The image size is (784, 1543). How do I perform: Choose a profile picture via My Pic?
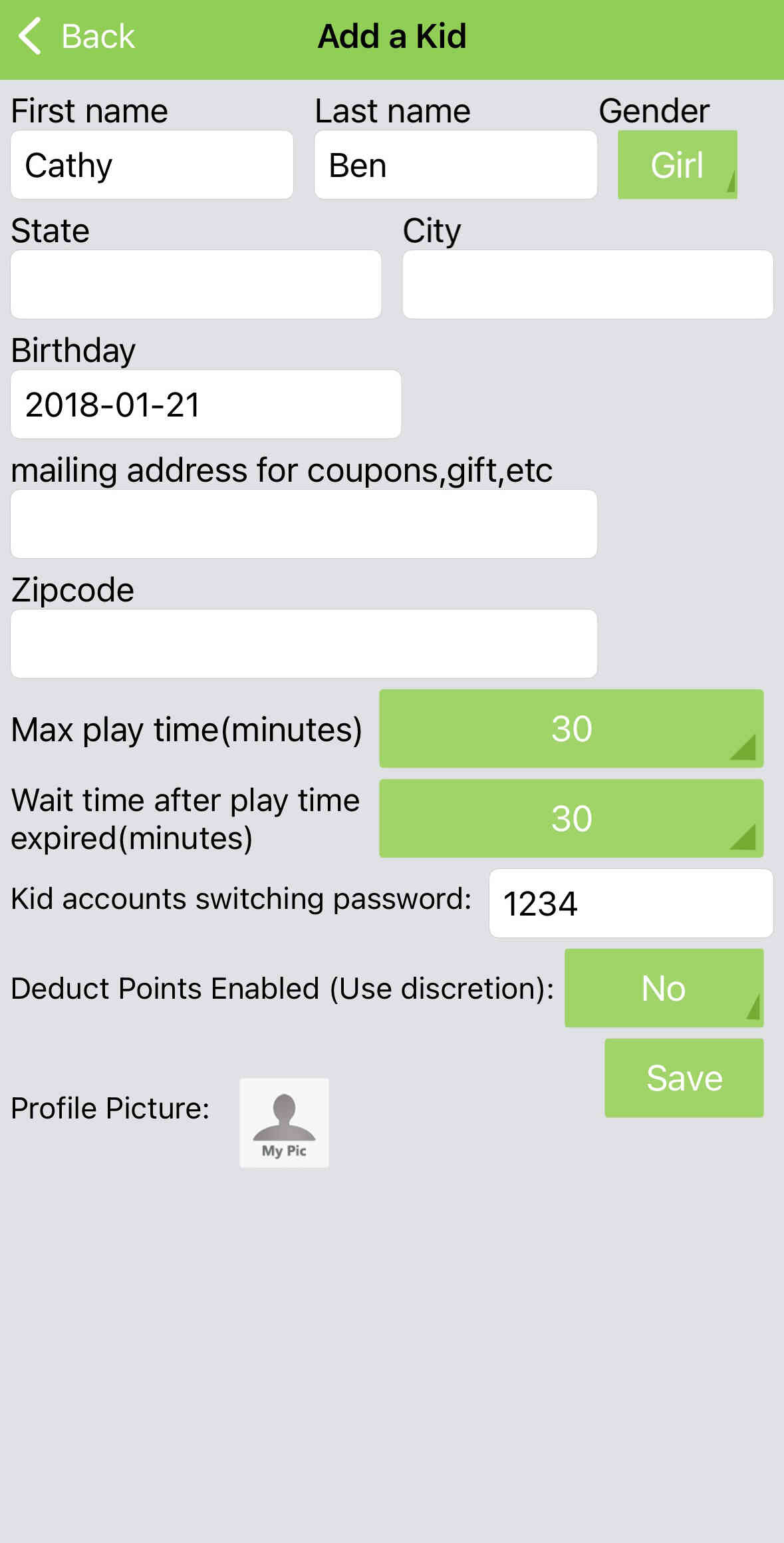click(284, 1123)
